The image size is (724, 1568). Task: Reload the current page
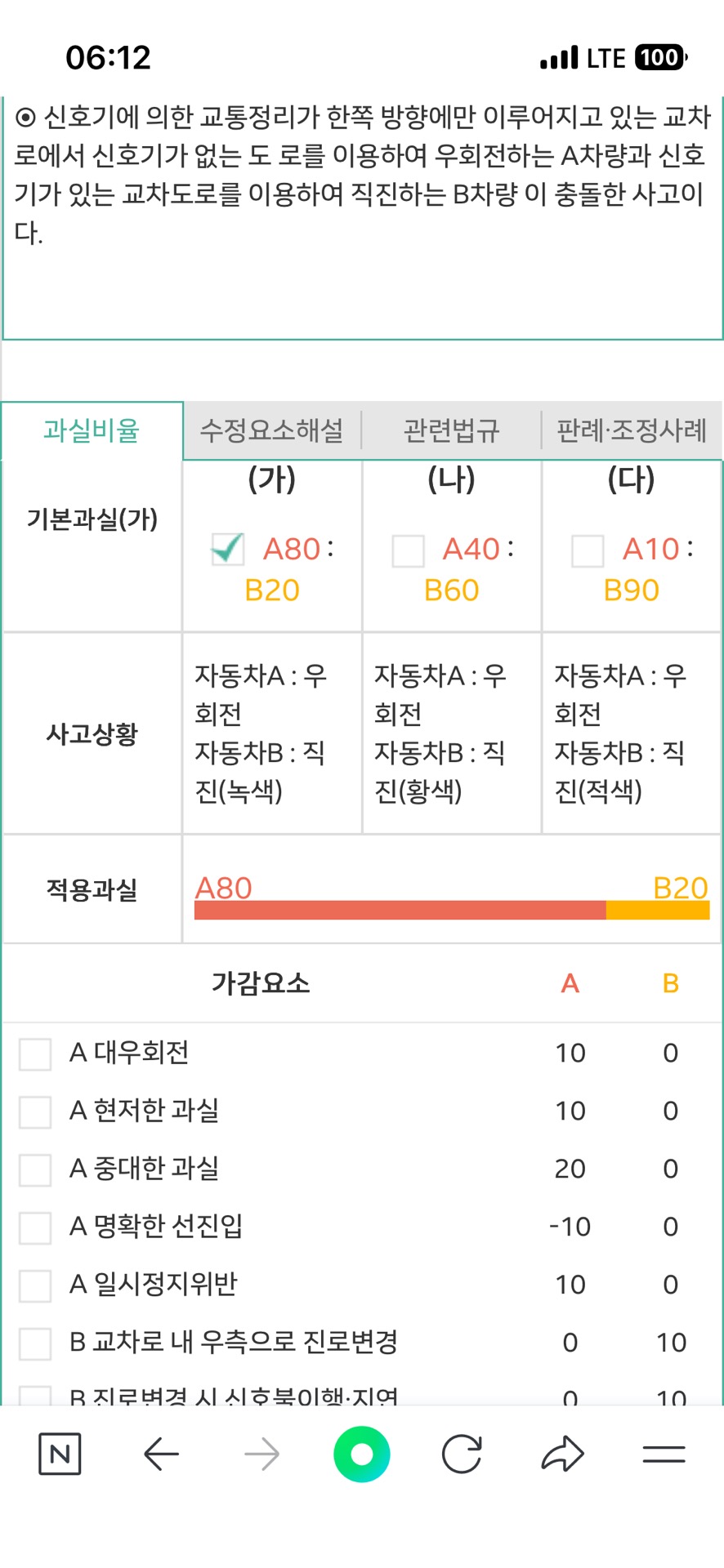pos(462,1454)
